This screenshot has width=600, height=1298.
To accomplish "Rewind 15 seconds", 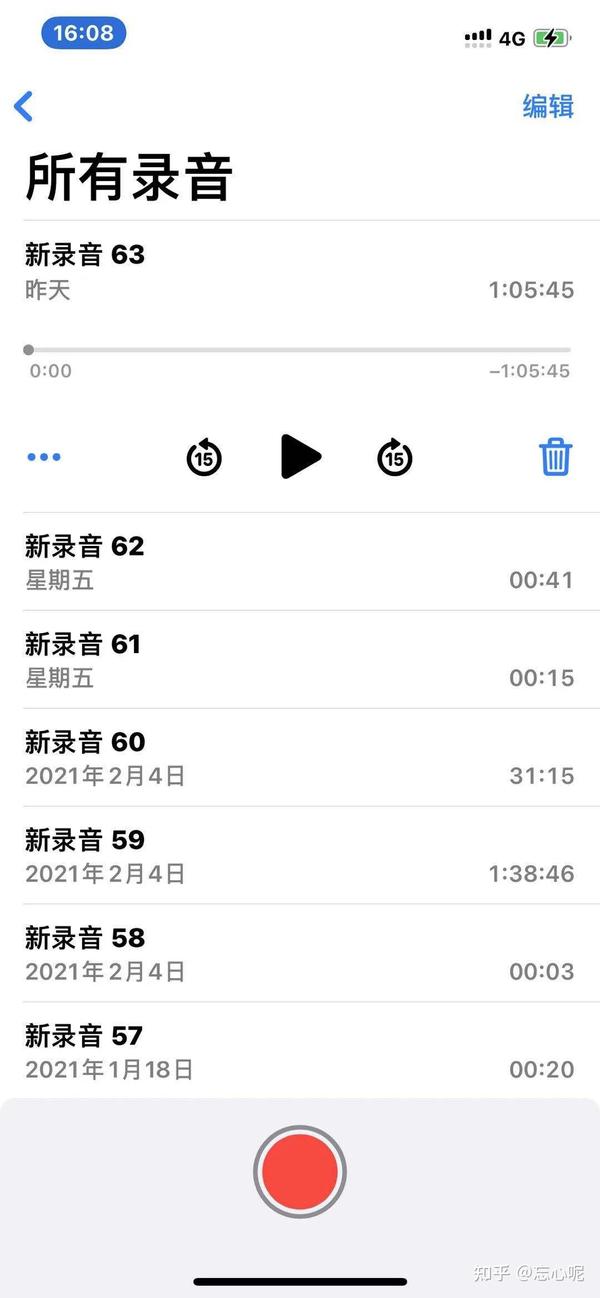I will (x=204, y=458).
